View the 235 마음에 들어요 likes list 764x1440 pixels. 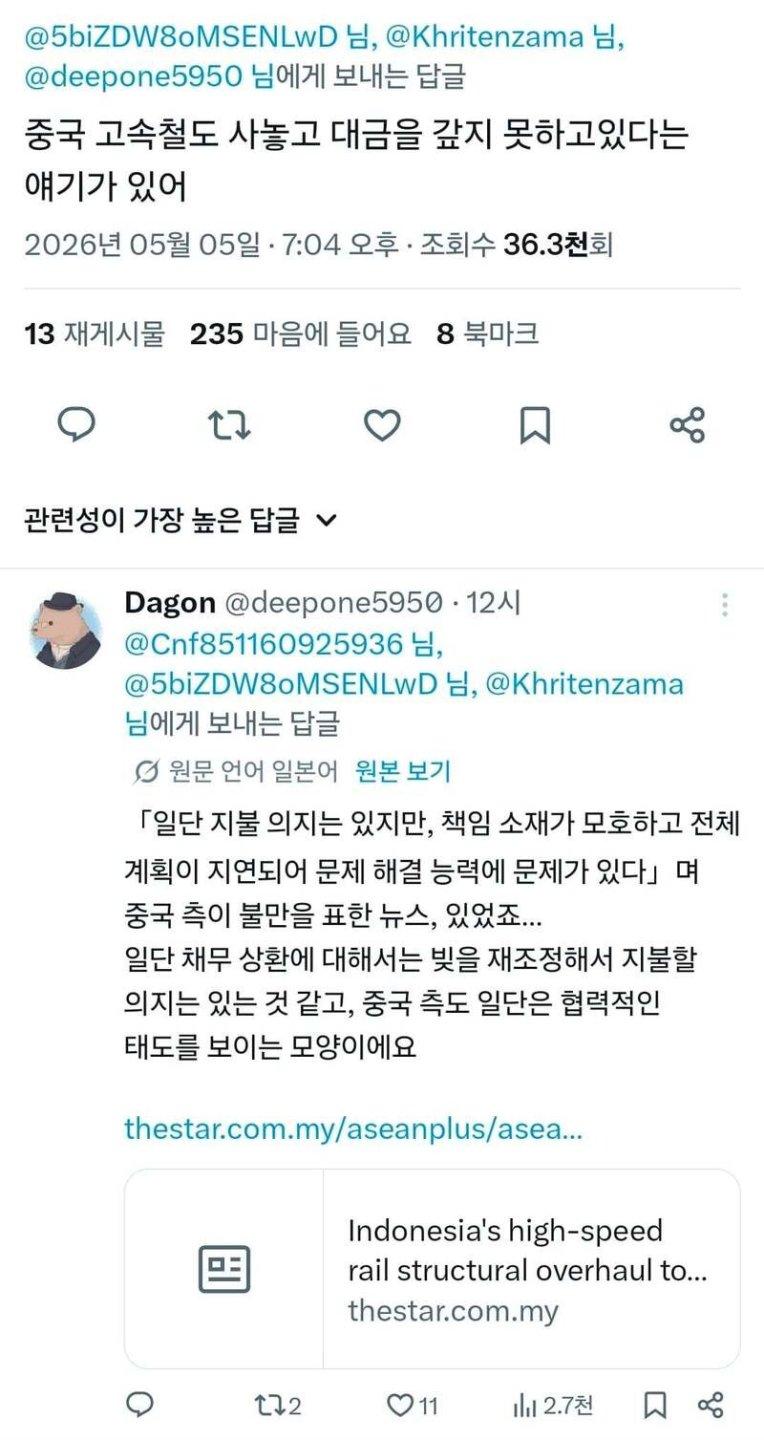point(301,334)
